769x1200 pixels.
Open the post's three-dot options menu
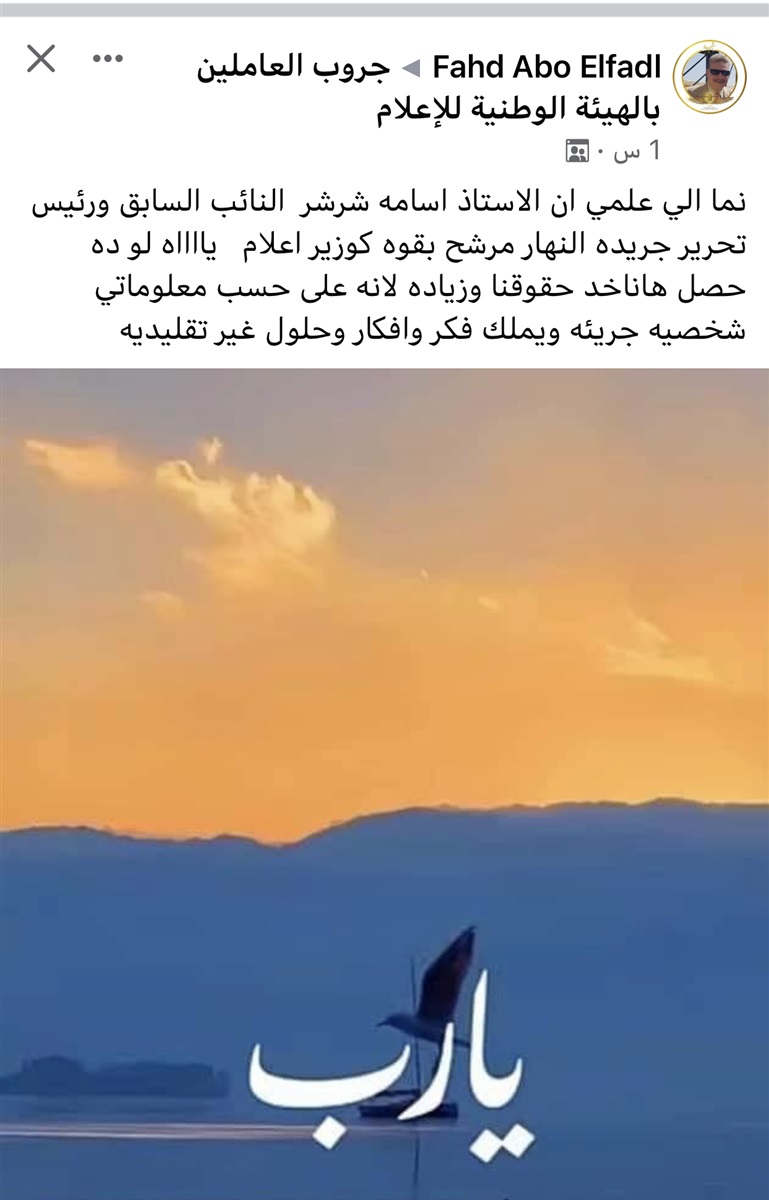coord(107,59)
